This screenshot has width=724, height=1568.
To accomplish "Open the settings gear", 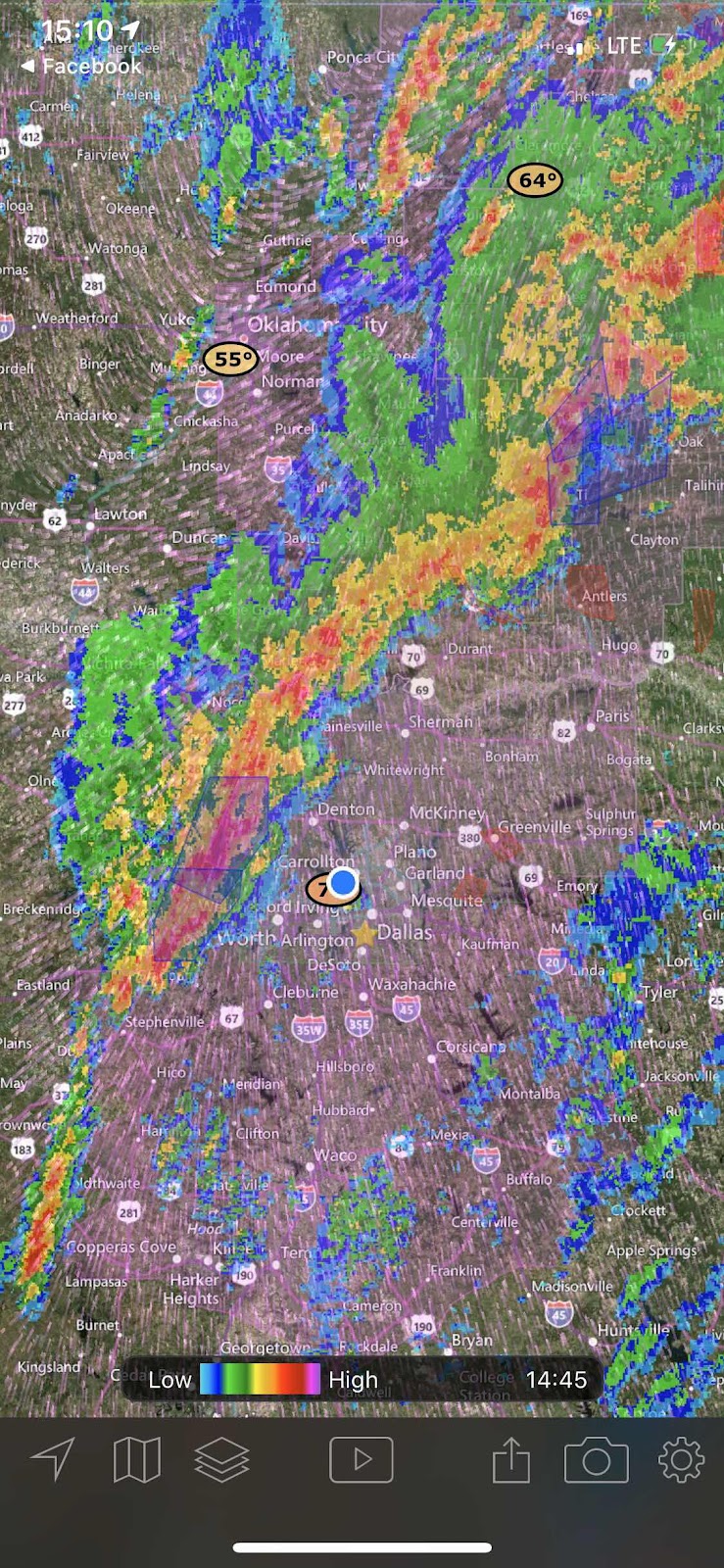I will (x=681, y=1459).
